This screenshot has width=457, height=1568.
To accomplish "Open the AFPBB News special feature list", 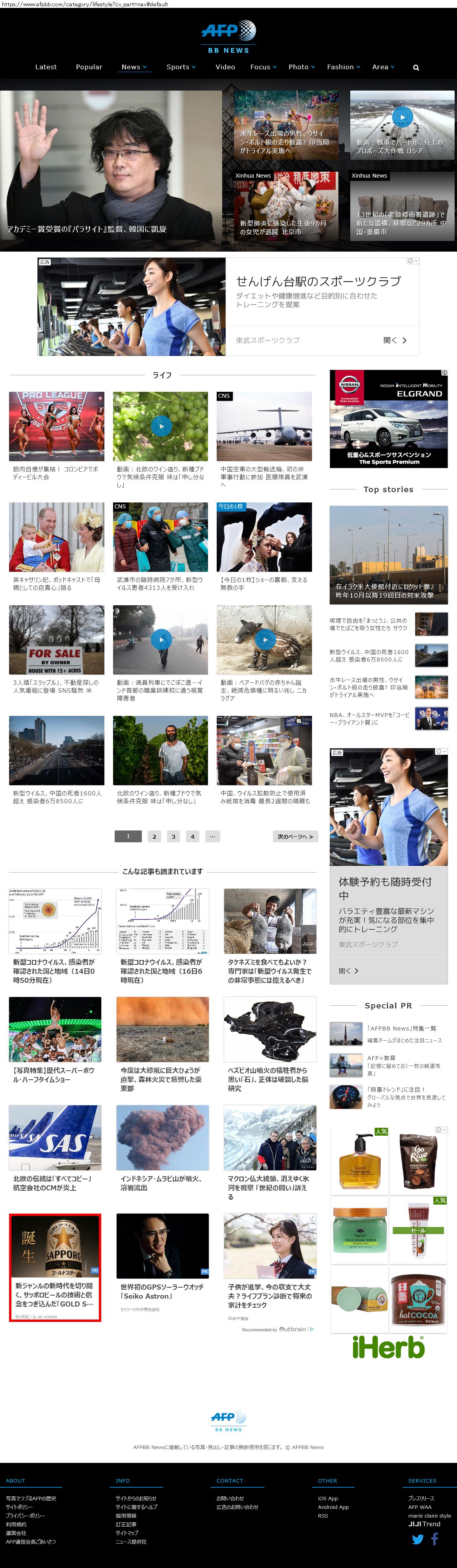I will tap(401, 1028).
